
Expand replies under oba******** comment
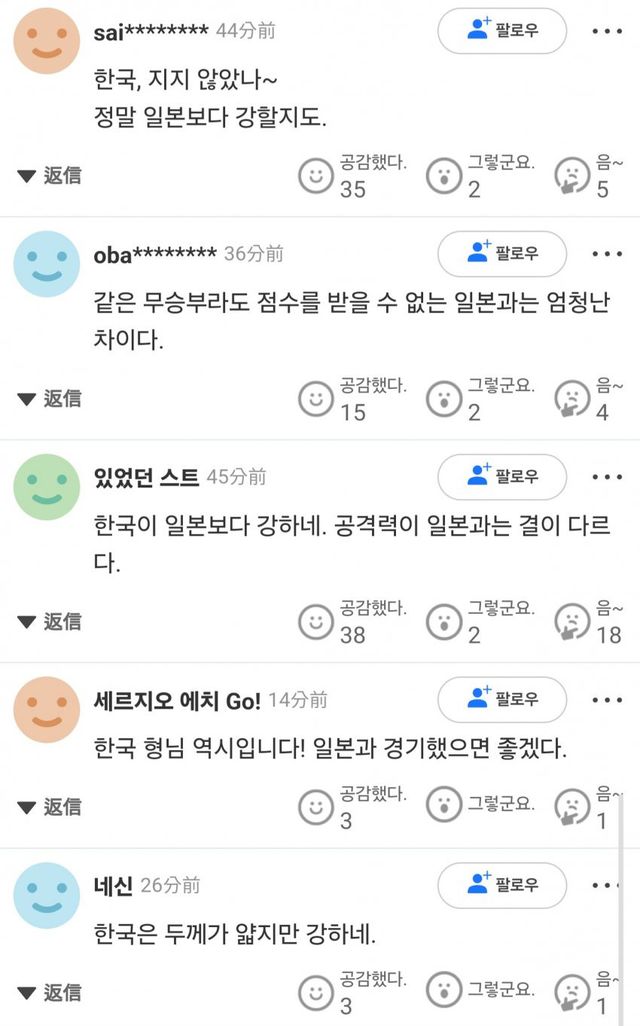pos(50,399)
